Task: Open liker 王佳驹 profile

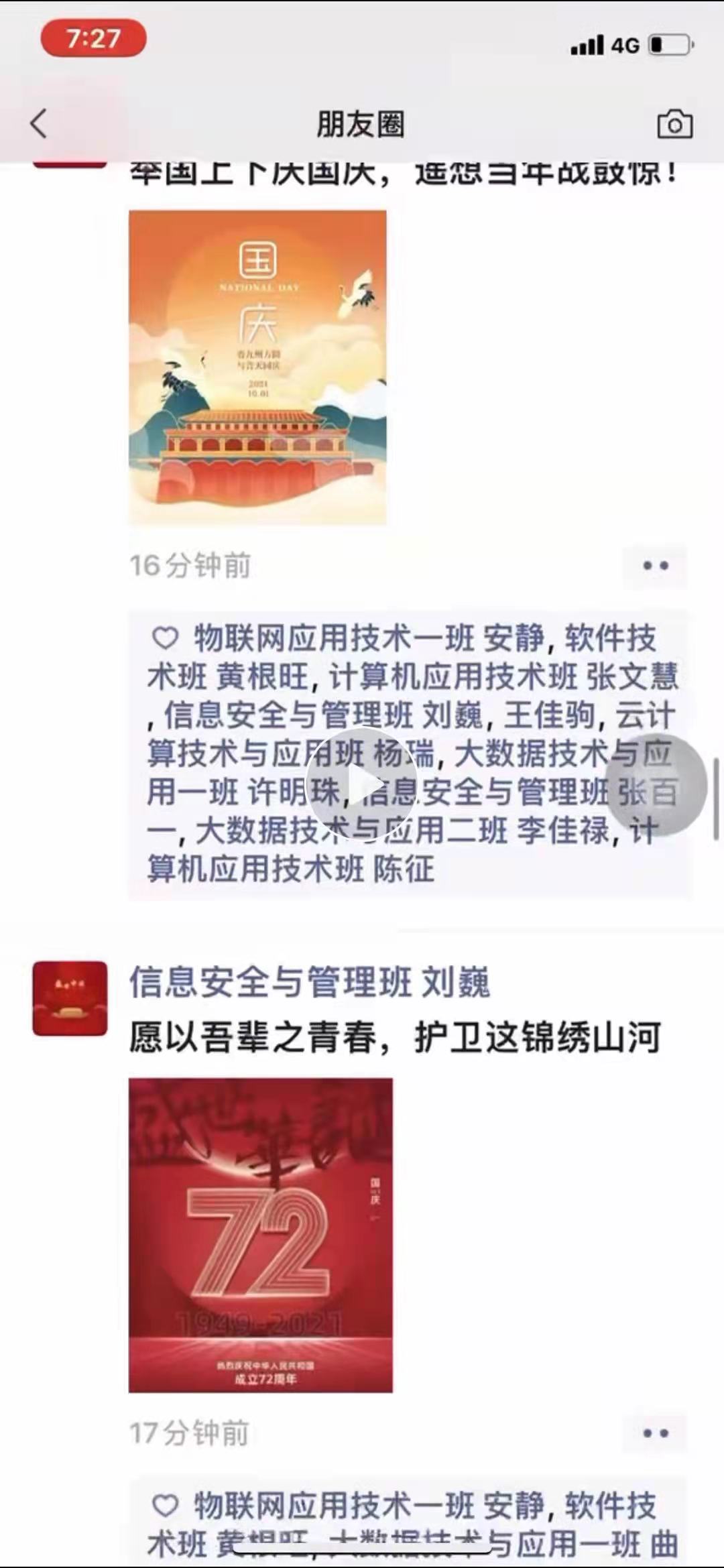Action: [549, 715]
